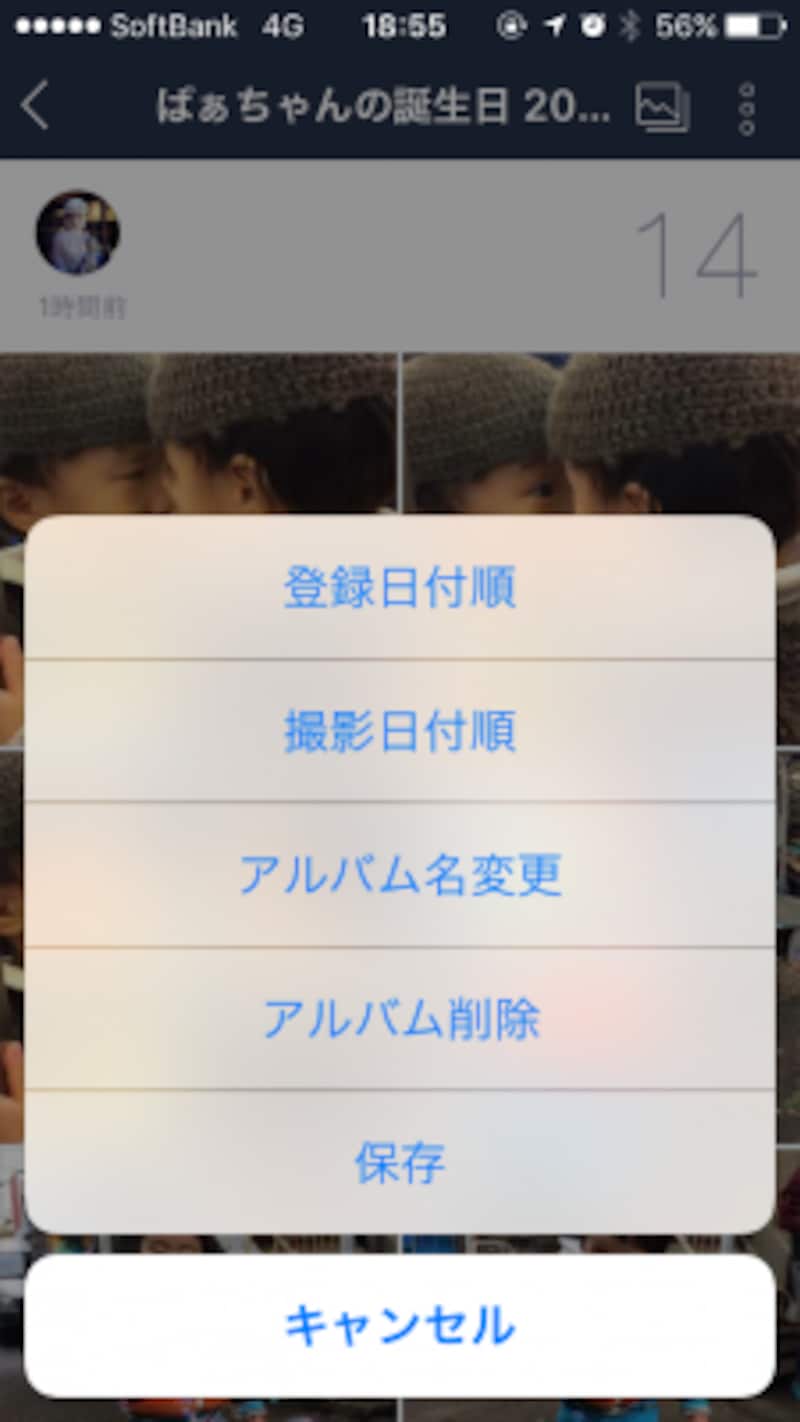Dismiss the sheet with キャンセル
The width and height of the screenshot is (800, 1422).
pos(400,1326)
